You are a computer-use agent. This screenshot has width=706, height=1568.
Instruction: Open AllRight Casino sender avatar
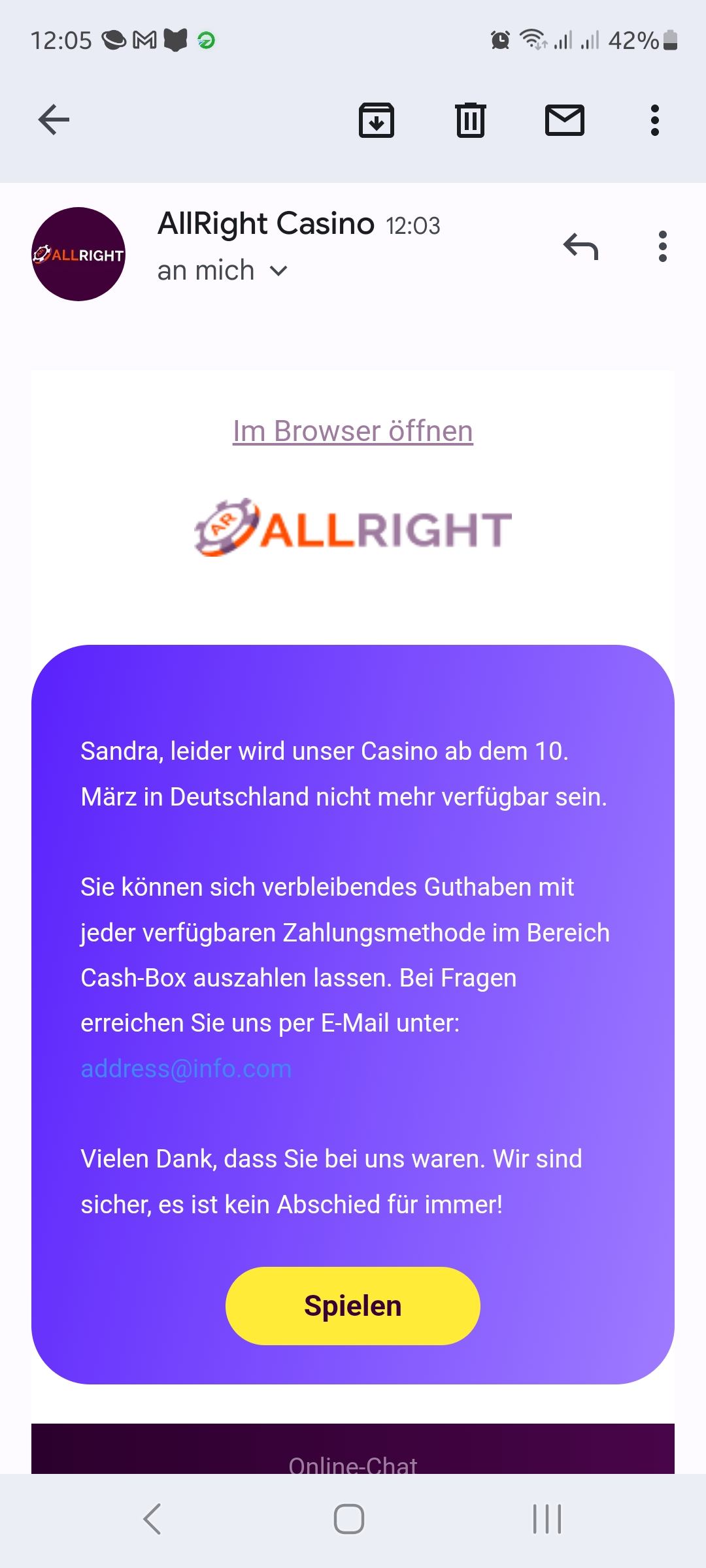[78, 254]
